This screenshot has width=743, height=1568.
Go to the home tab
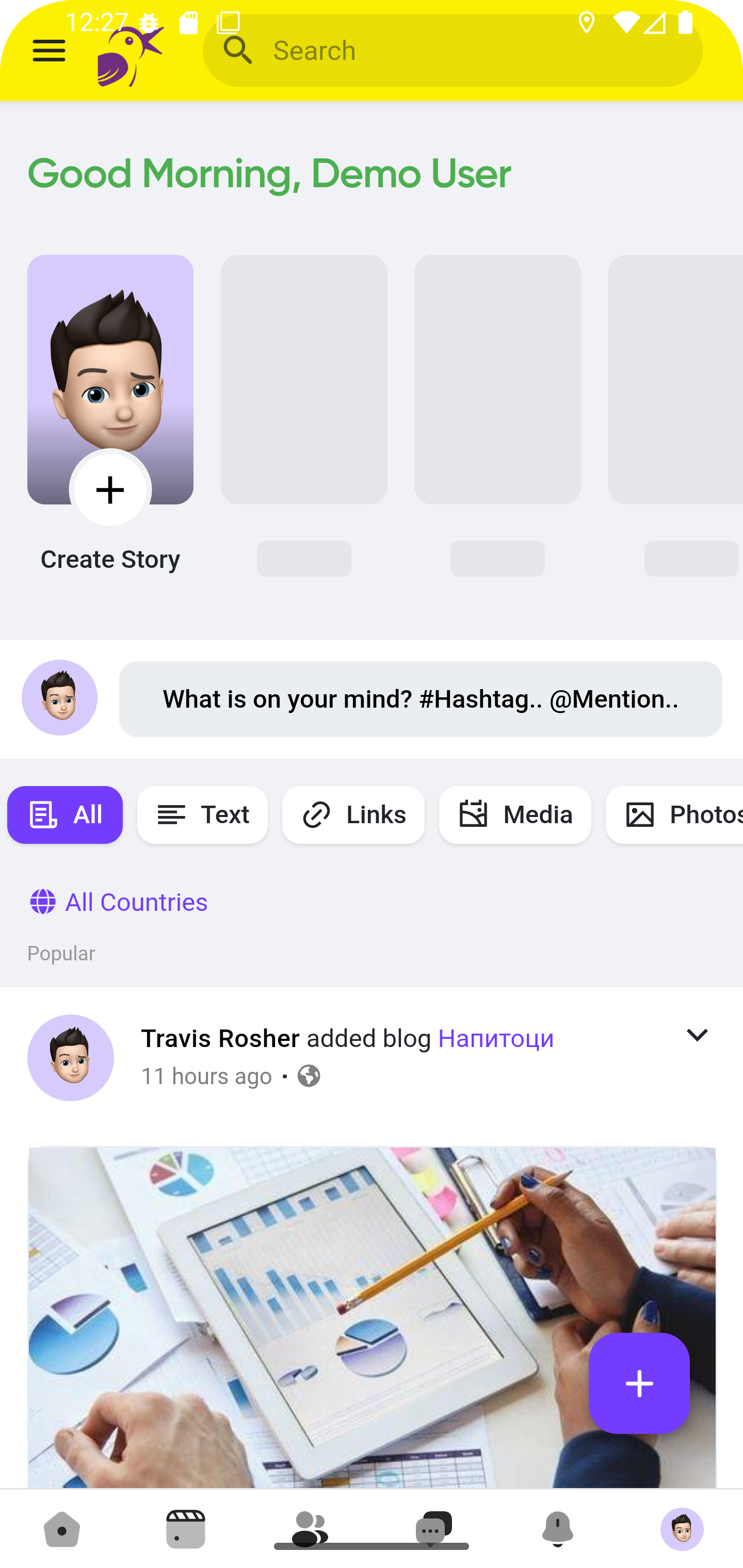pyautogui.click(x=62, y=1529)
